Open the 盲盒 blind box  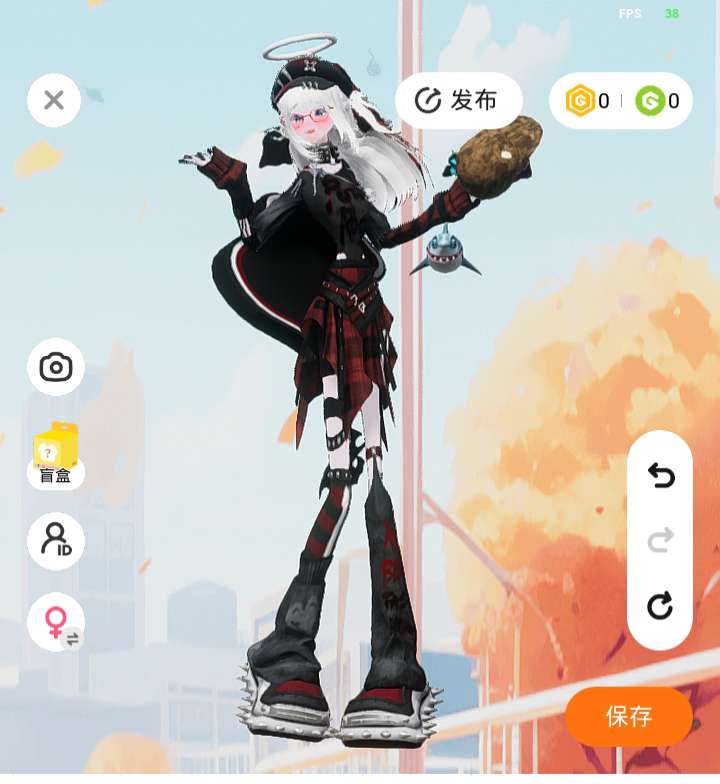pos(56,458)
